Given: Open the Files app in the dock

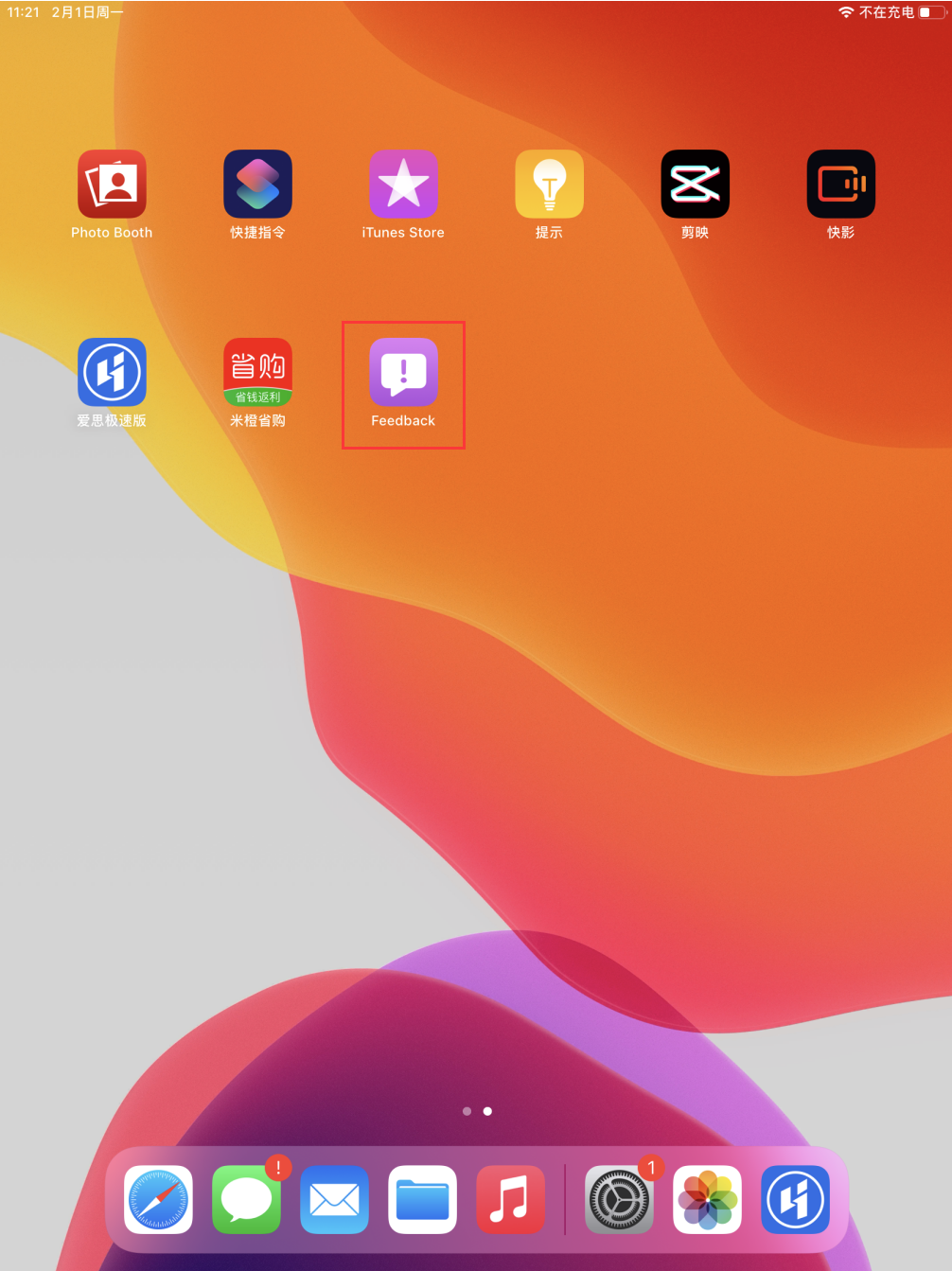Looking at the screenshot, I should click(x=422, y=1199).
